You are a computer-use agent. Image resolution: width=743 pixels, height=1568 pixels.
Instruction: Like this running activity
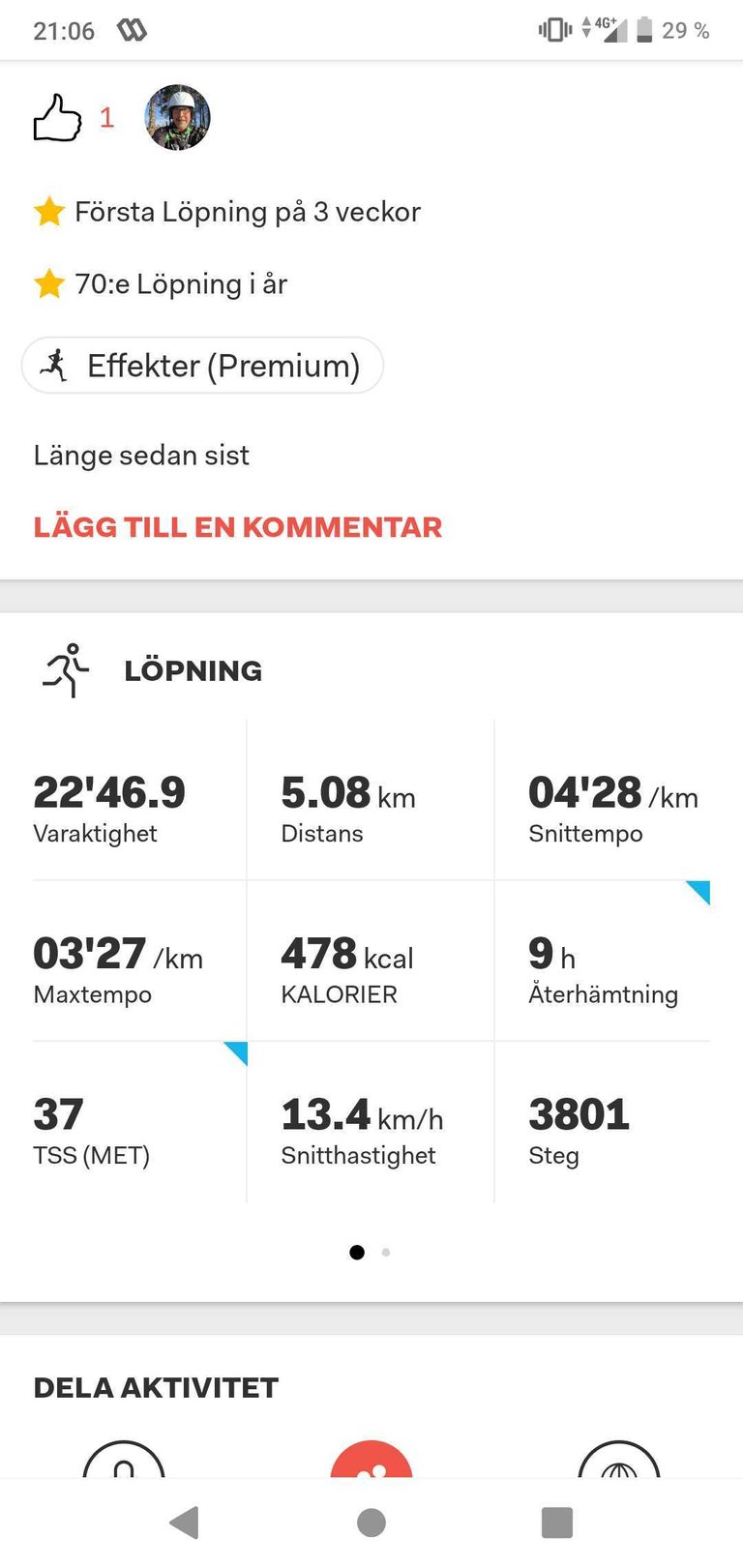tap(58, 118)
